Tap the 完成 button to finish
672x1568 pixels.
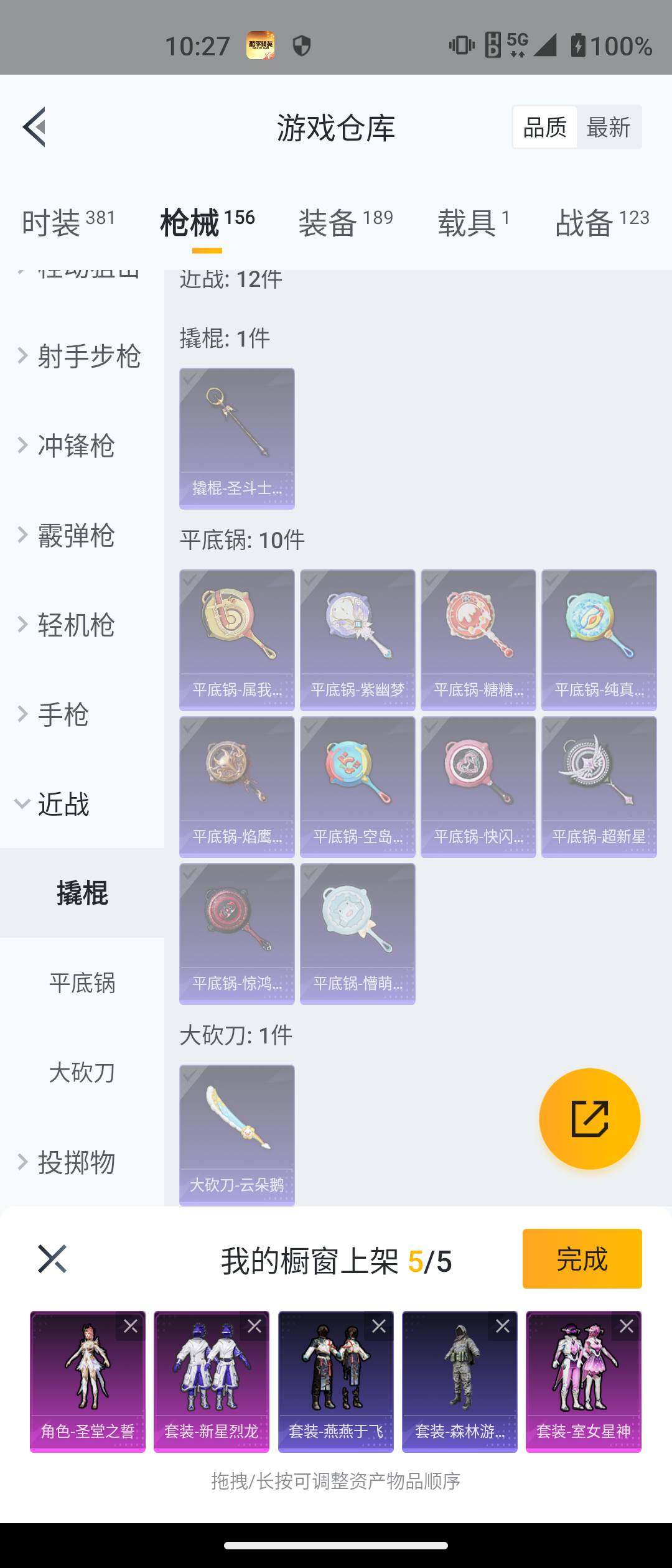(x=582, y=1259)
